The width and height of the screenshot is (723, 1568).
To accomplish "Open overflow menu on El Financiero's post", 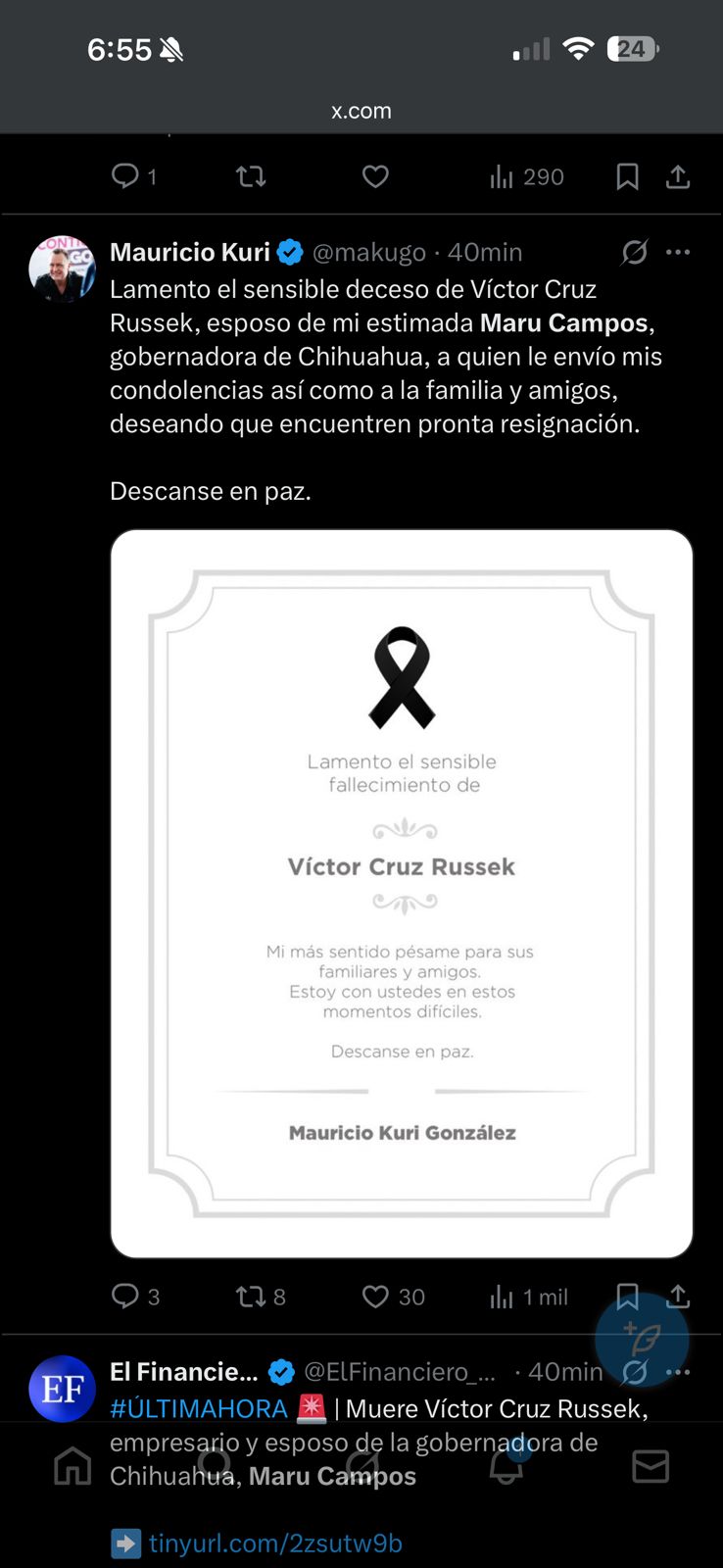I will pyautogui.click(x=678, y=1372).
